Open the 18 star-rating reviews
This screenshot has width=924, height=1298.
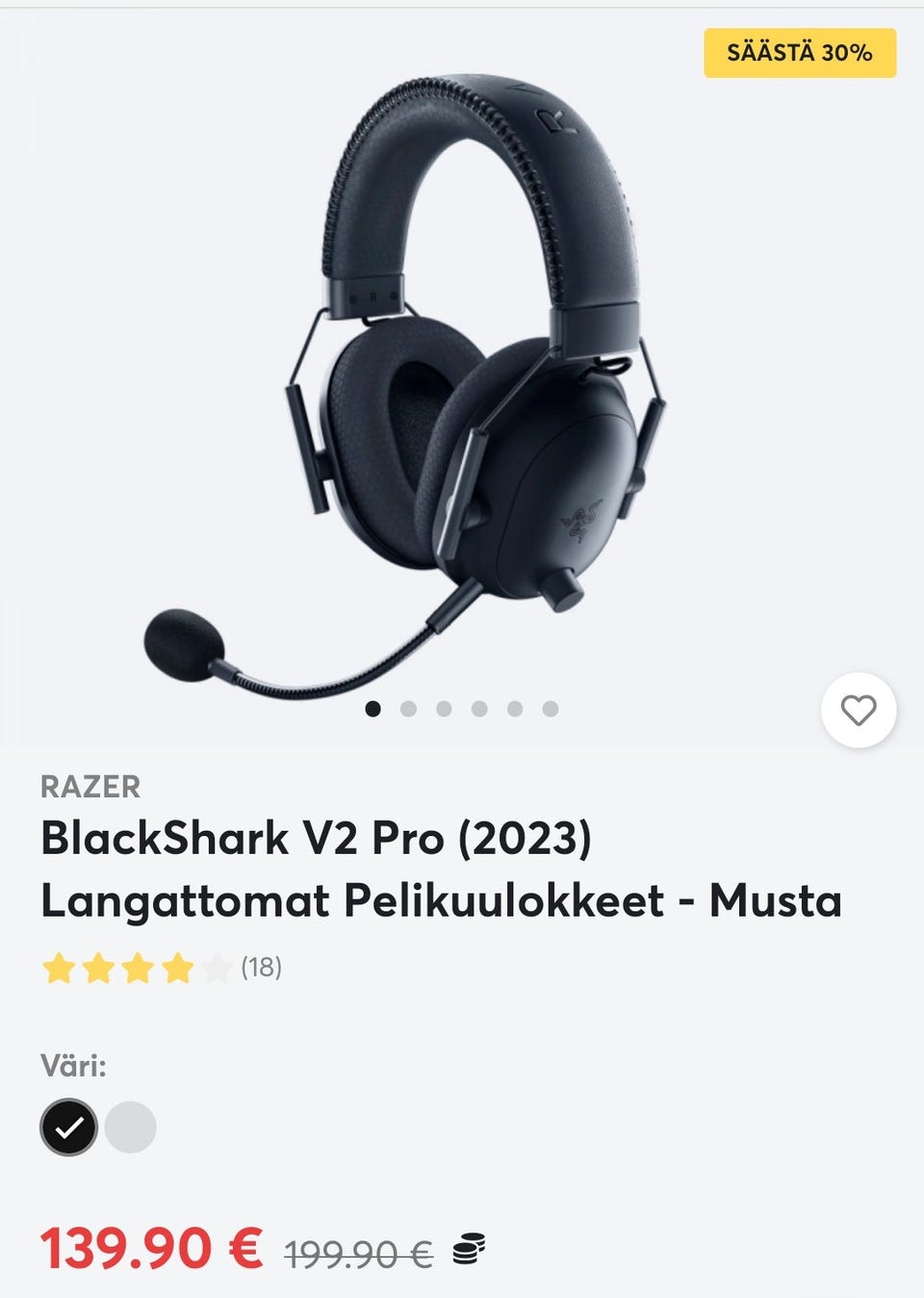point(162,968)
